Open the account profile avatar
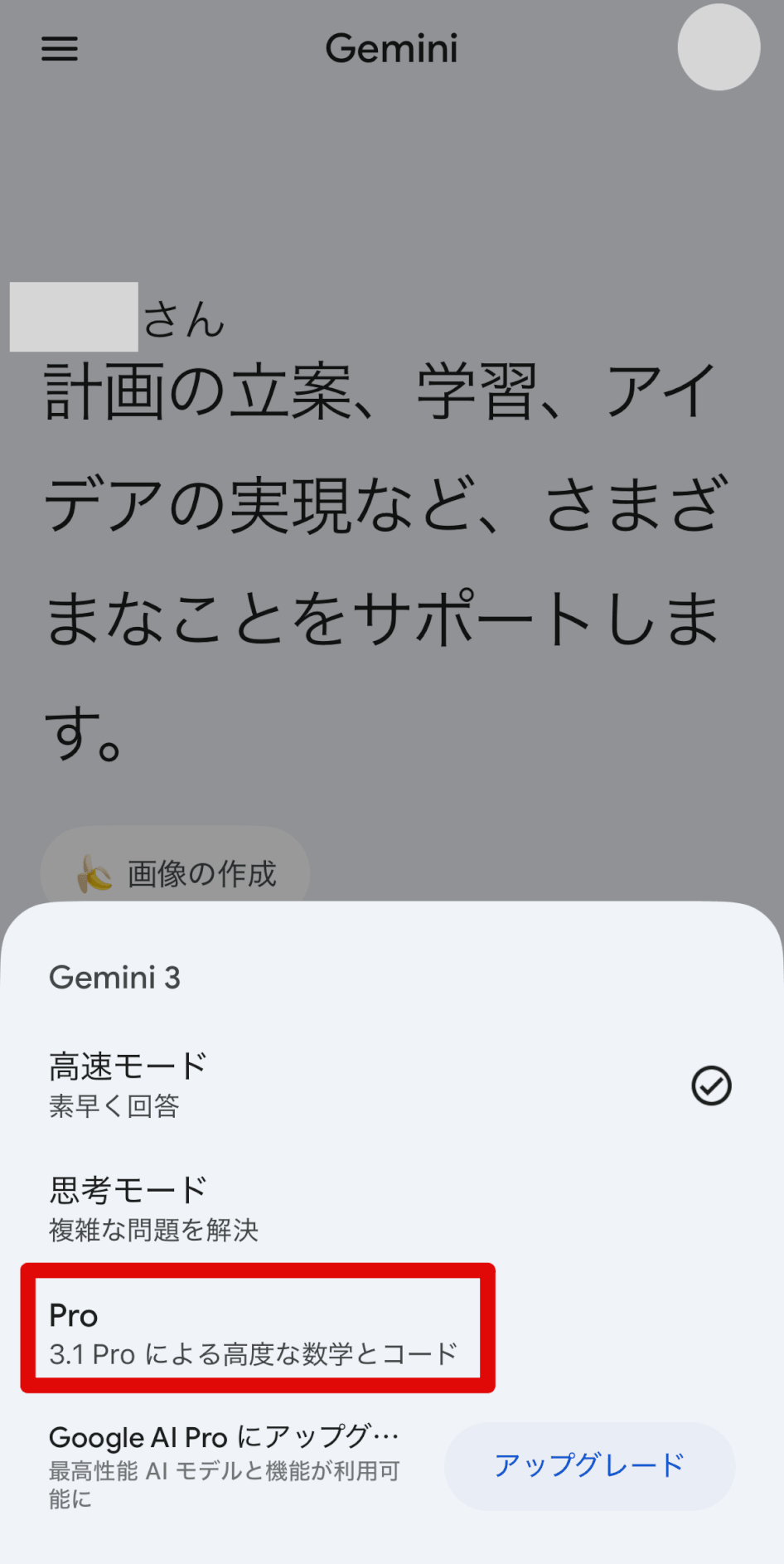784x1564 pixels. 718,48
